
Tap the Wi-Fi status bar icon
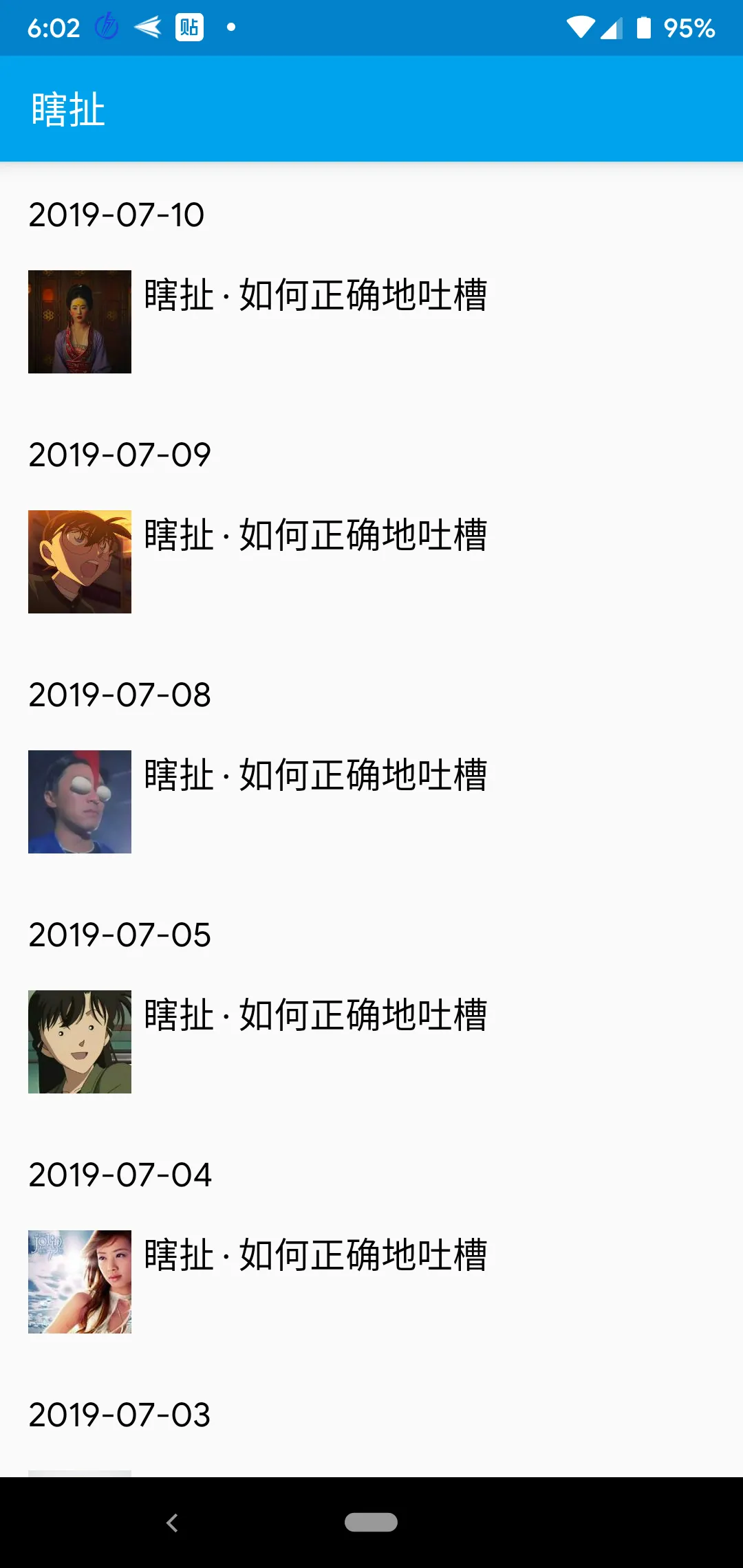point(580,28)
